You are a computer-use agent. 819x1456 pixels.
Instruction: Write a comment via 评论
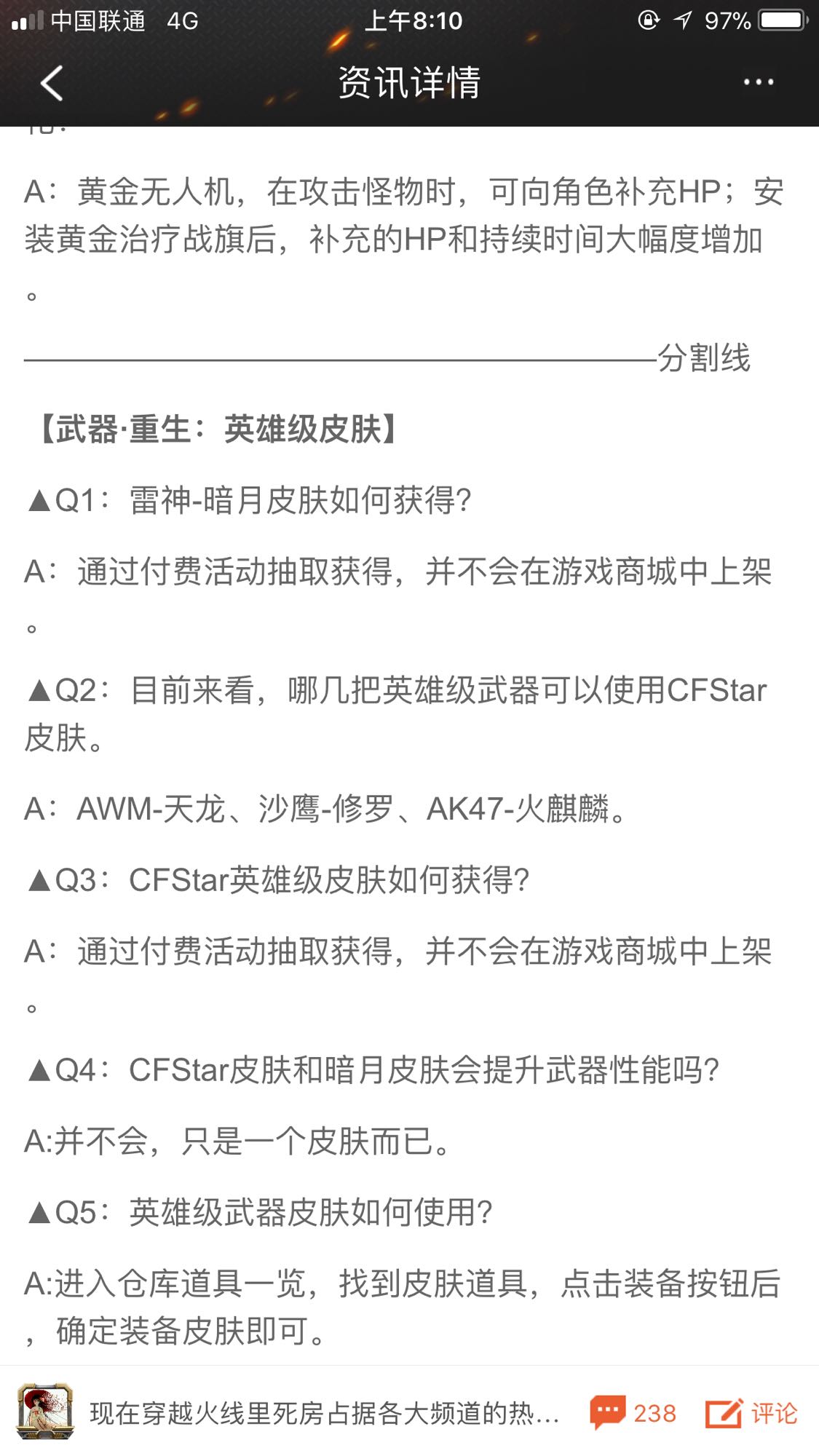click(x=751, y=1413)
